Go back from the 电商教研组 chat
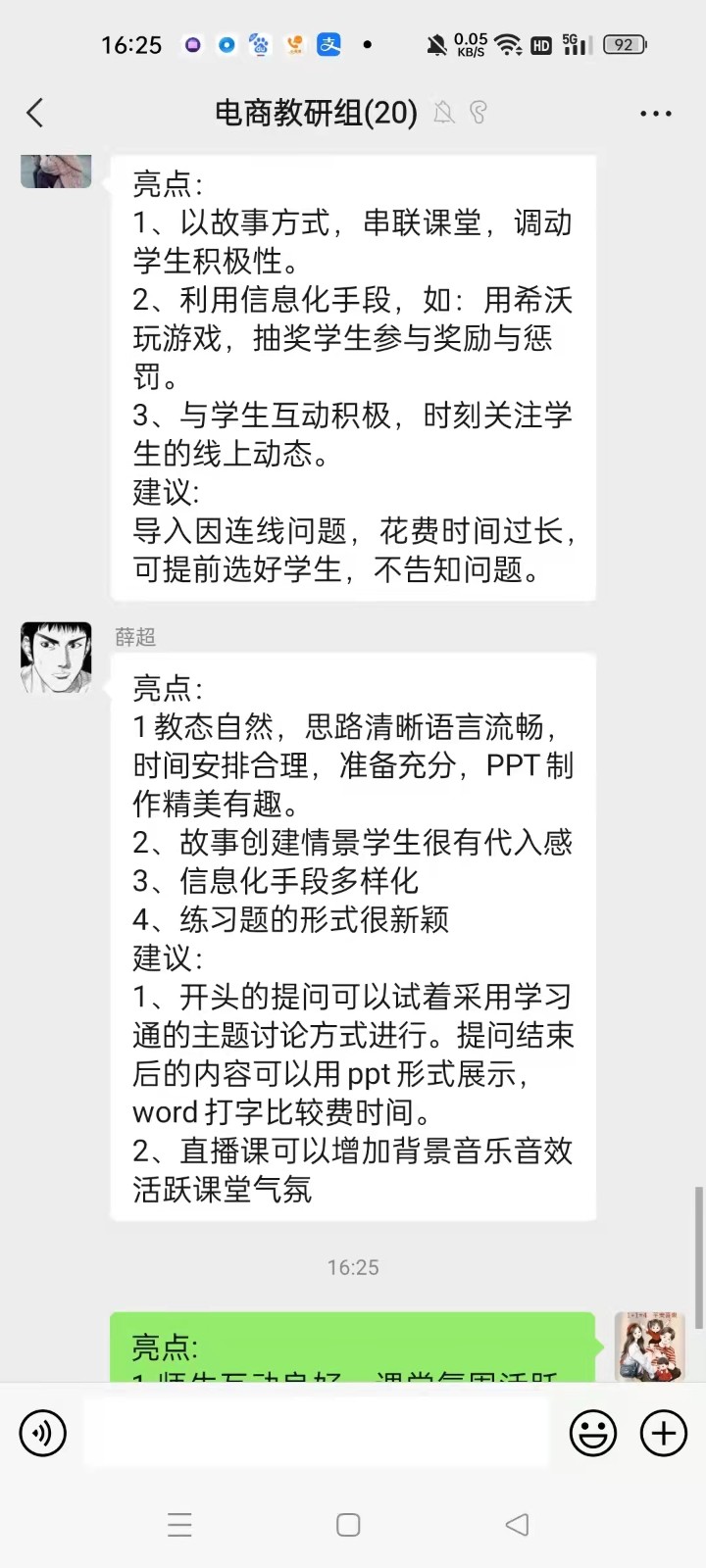 35,113
